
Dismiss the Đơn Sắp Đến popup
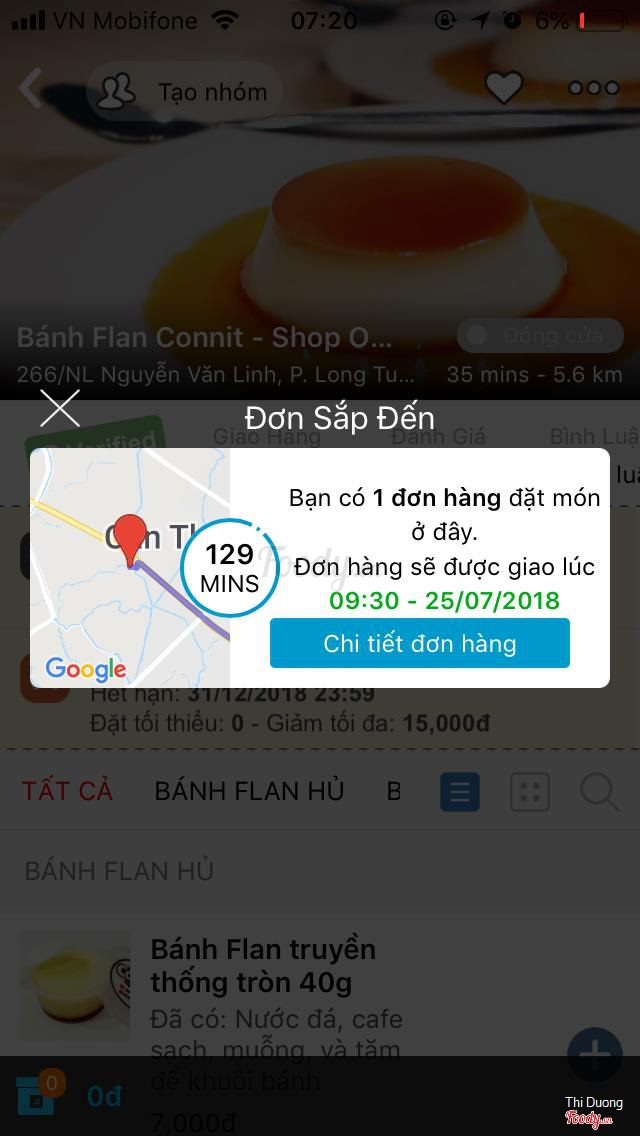(60, 409)
